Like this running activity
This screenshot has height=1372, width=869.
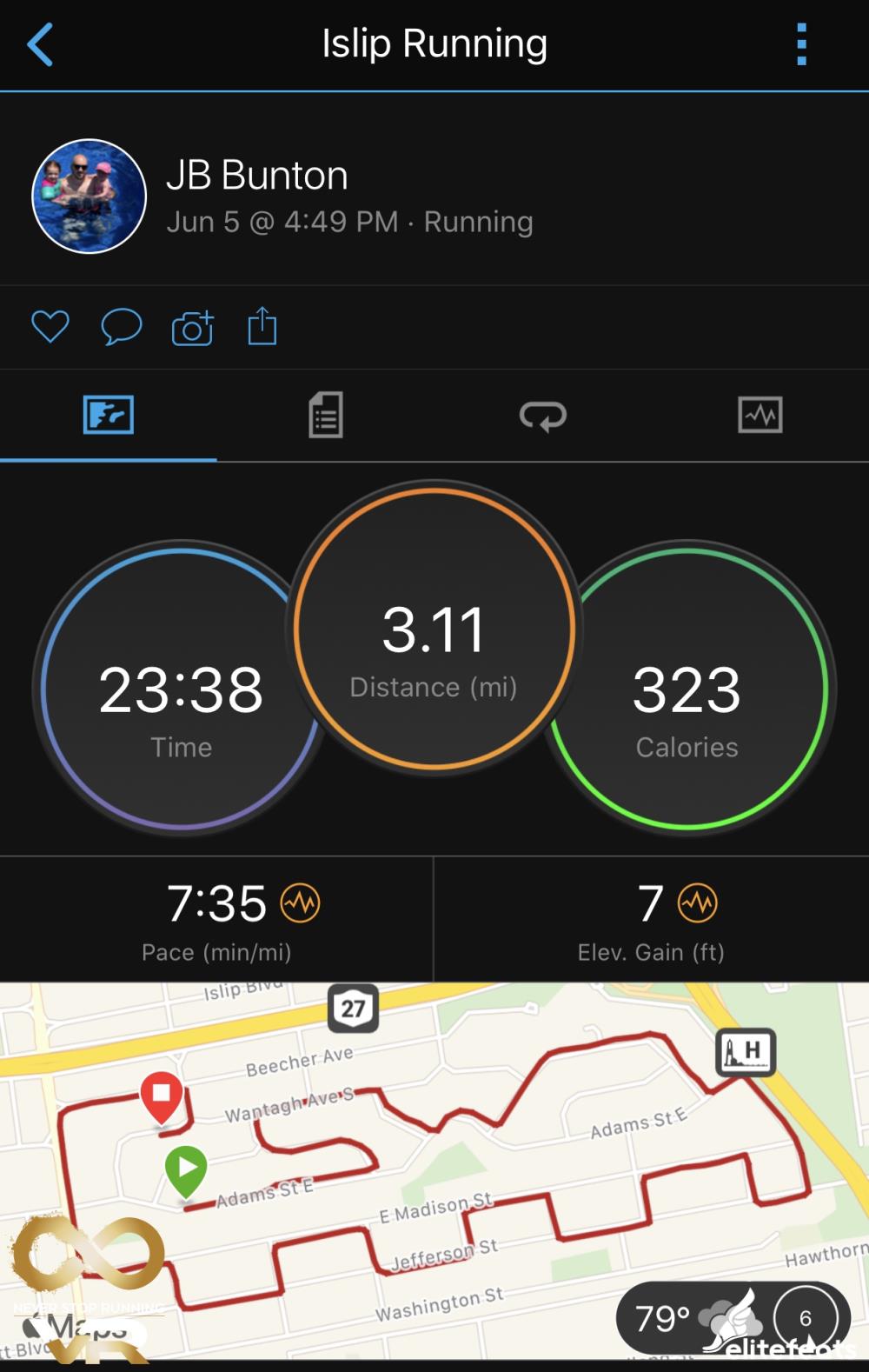click(50, 327)
